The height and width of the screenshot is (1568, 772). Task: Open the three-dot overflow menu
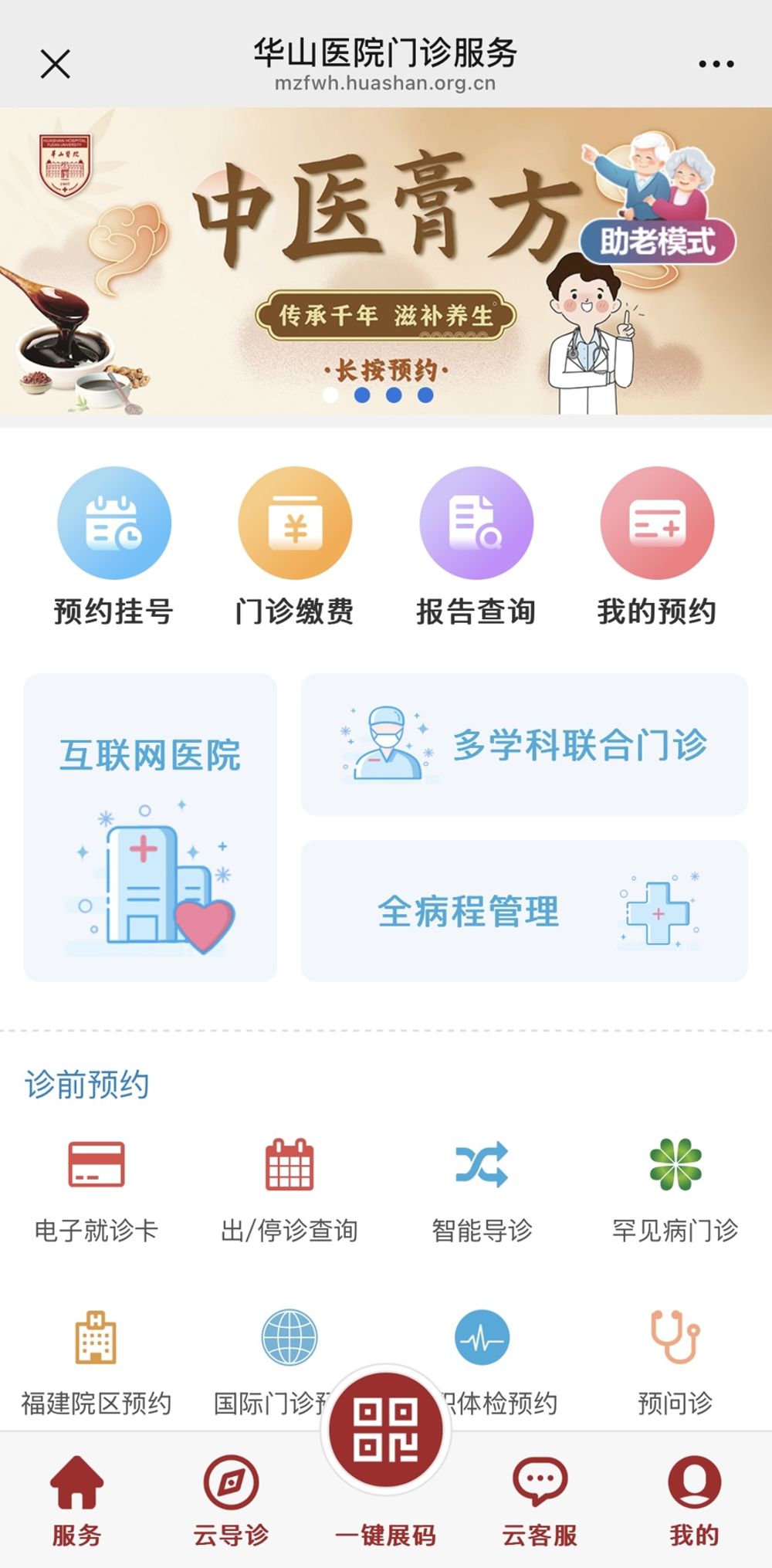716,64
